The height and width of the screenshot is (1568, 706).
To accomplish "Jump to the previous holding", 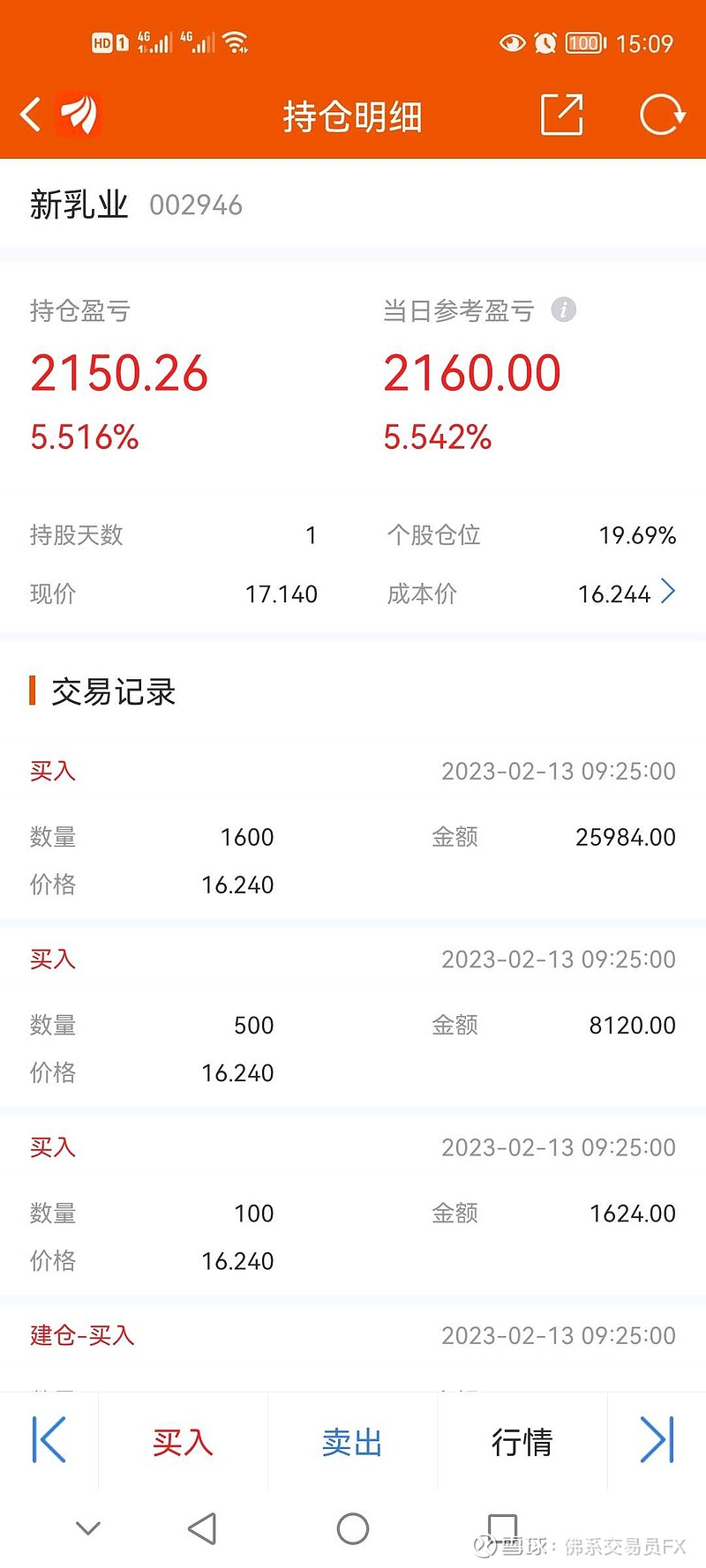I will (49, 1440).
